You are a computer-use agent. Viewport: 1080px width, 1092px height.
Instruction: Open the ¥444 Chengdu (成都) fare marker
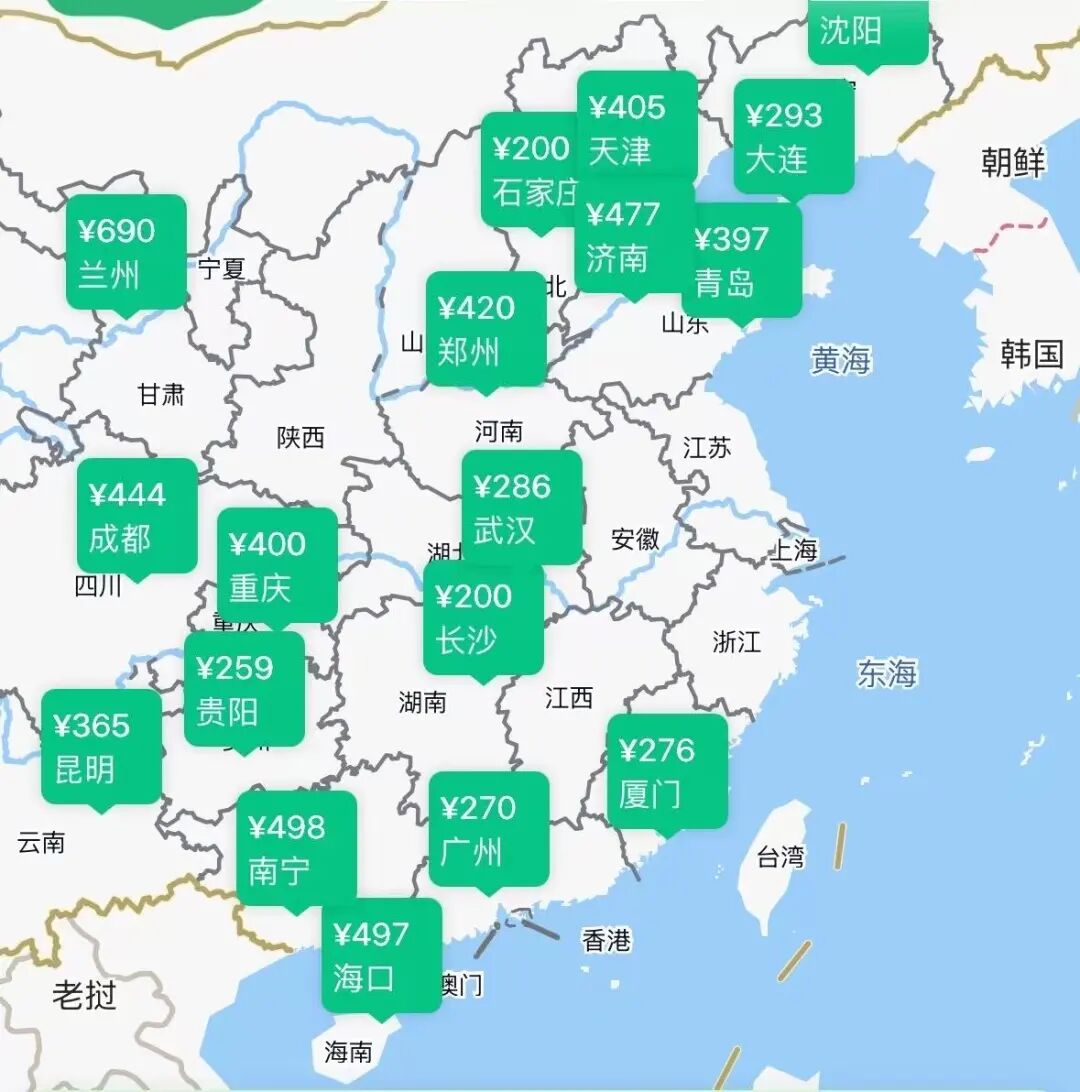[137, 516]
